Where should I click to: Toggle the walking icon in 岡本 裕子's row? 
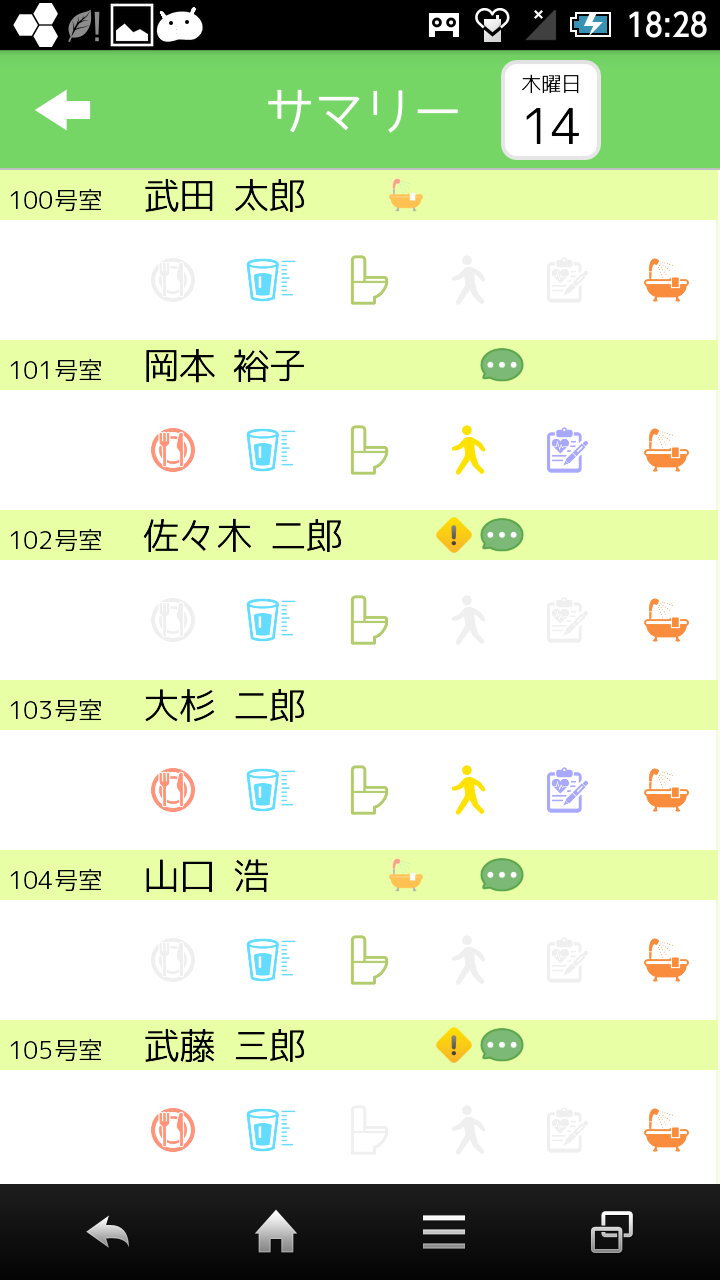470,450
